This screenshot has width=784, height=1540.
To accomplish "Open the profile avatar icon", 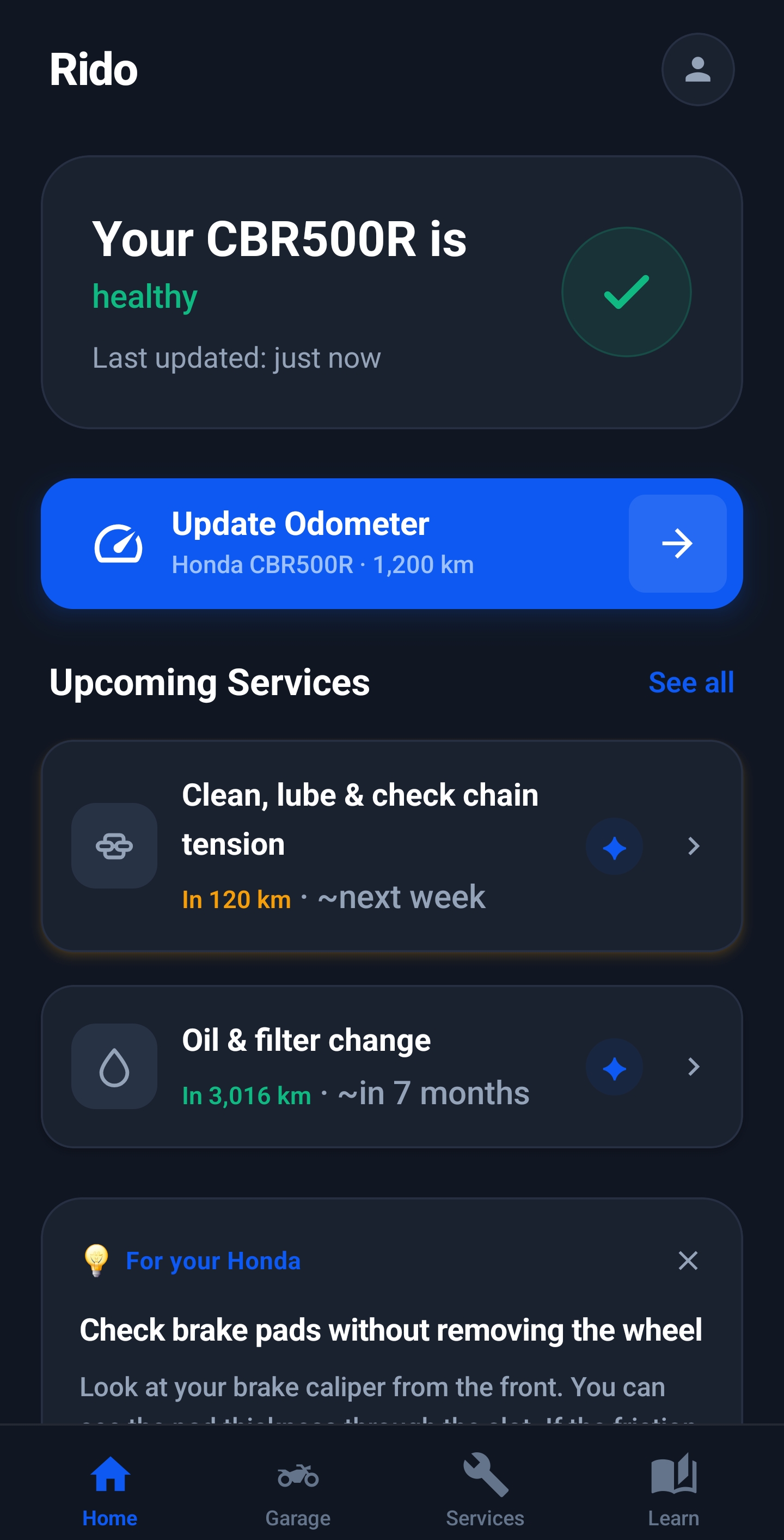I will click(x=697, y=69).
